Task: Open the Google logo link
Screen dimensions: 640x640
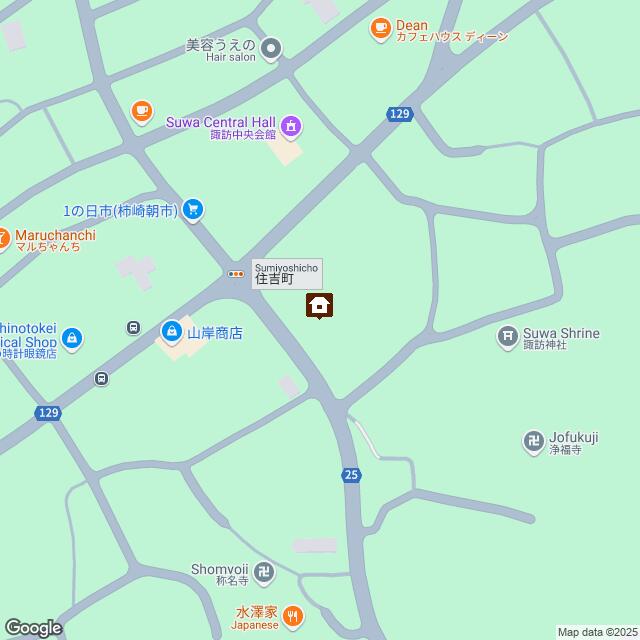Action: click(32, 627)
